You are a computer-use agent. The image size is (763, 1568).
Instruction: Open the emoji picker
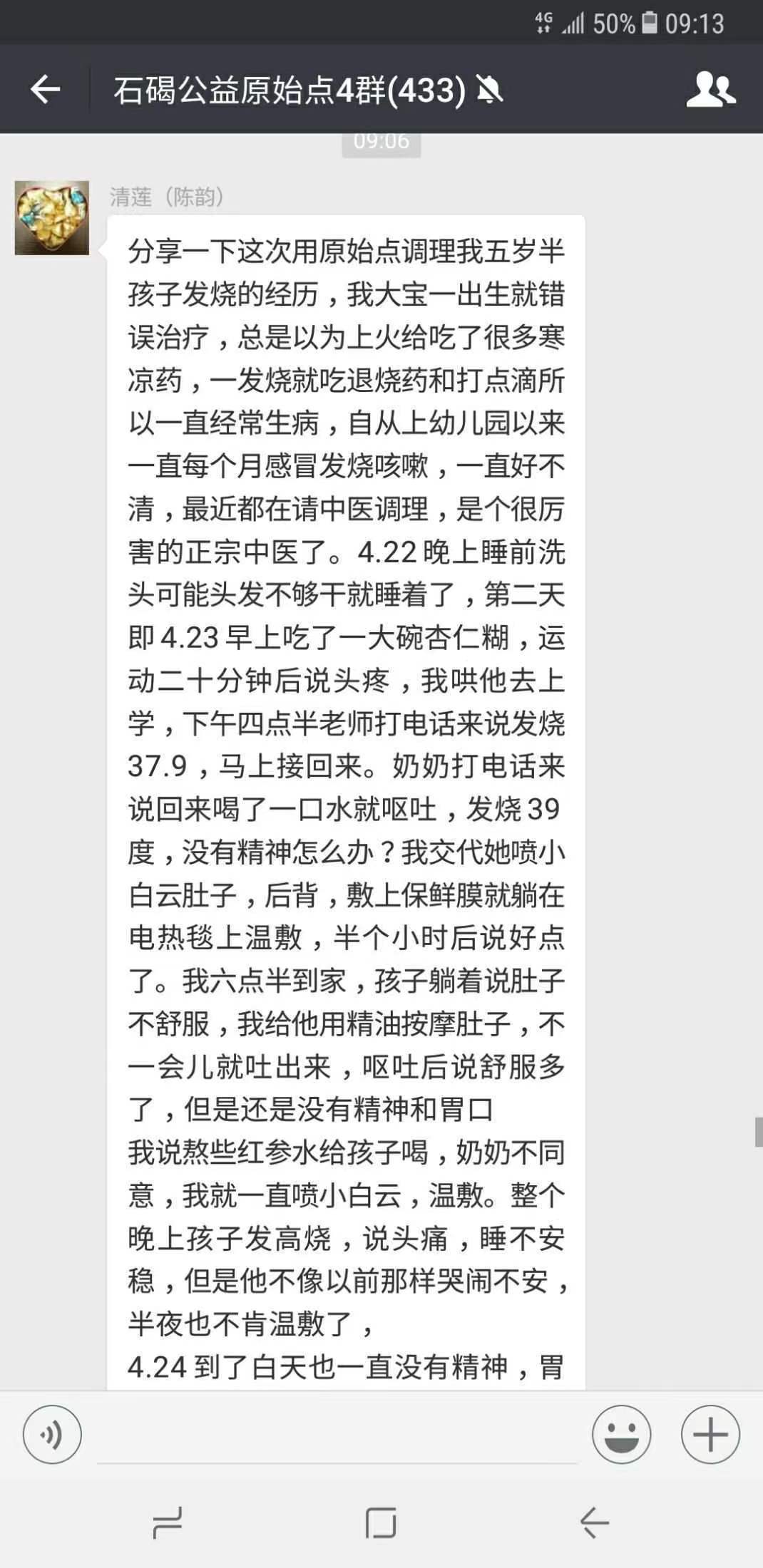point(622,1434)
